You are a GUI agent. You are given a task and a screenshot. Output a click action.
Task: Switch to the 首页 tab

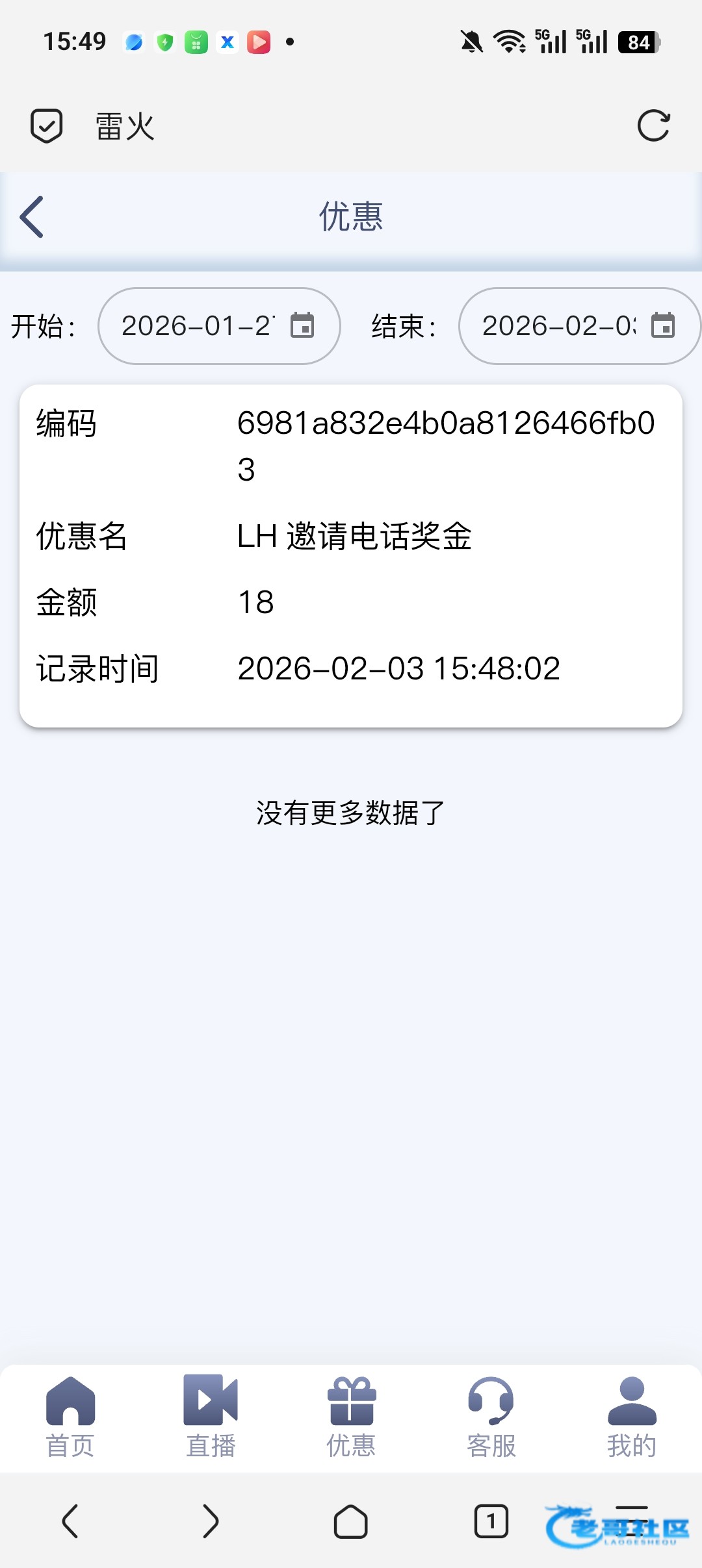point(70,1419)
